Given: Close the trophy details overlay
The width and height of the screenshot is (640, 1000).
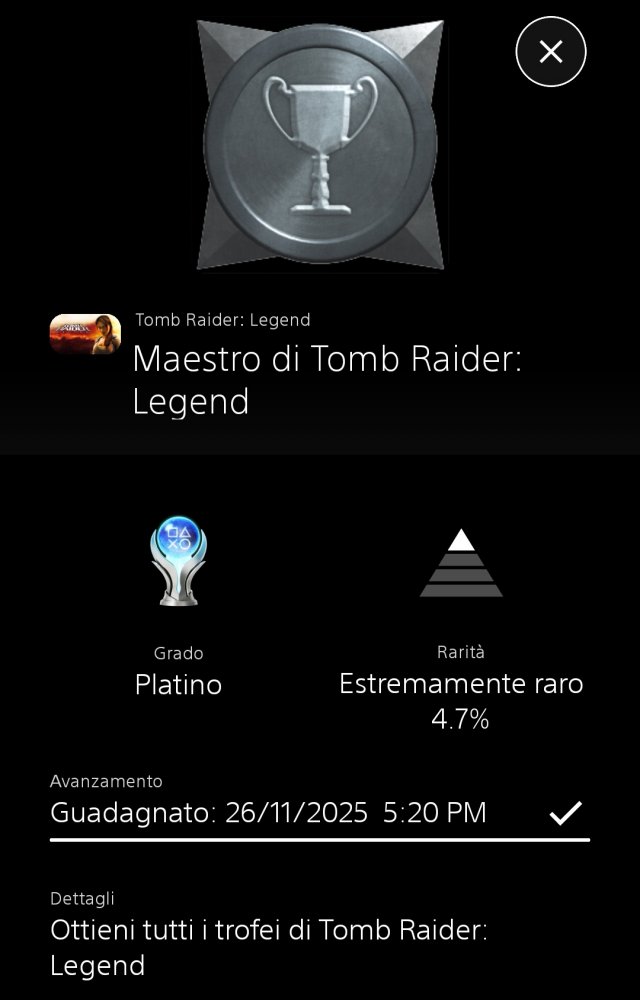Looking at the screenshot, I should [551, 51].
